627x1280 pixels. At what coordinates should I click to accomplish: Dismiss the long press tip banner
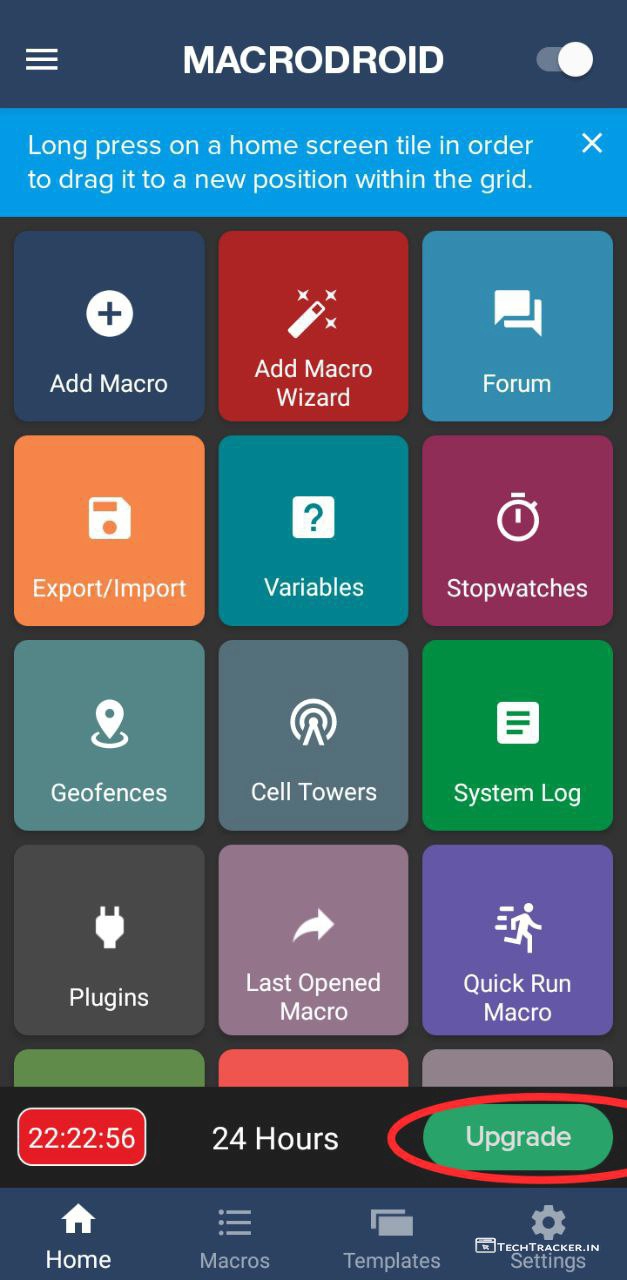[592, 144]
